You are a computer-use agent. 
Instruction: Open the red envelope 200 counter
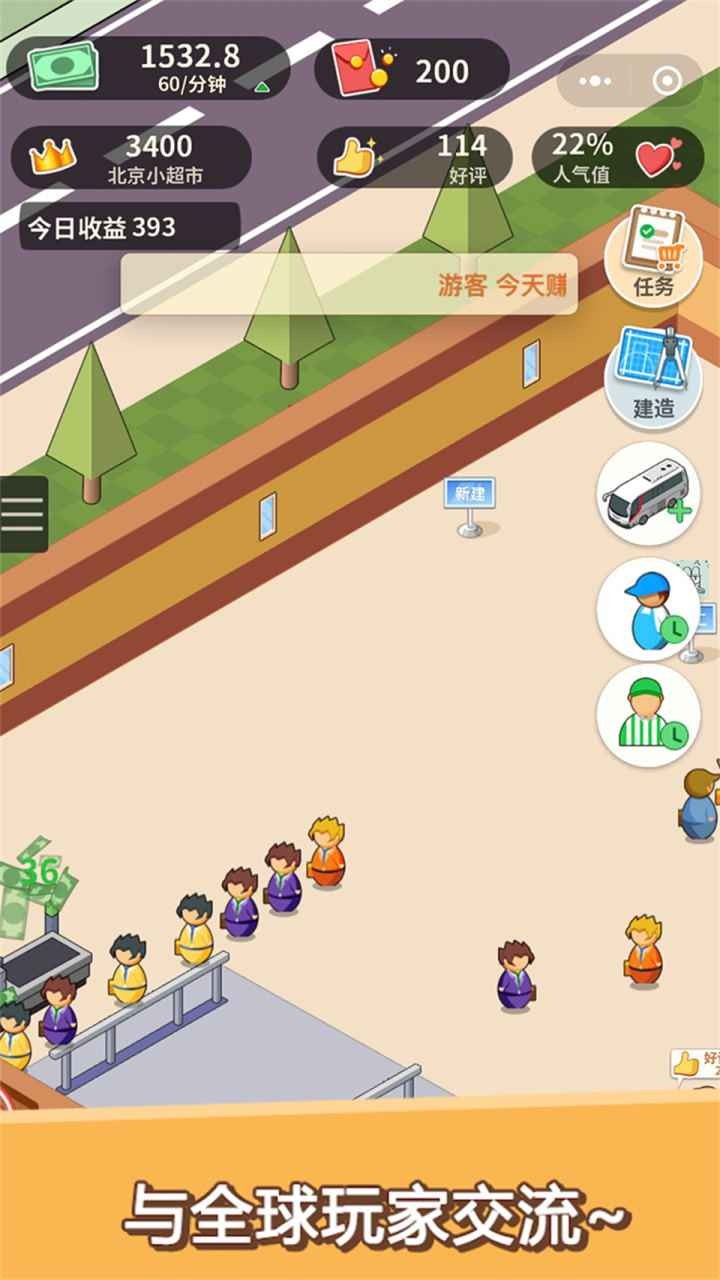(411, 70)
